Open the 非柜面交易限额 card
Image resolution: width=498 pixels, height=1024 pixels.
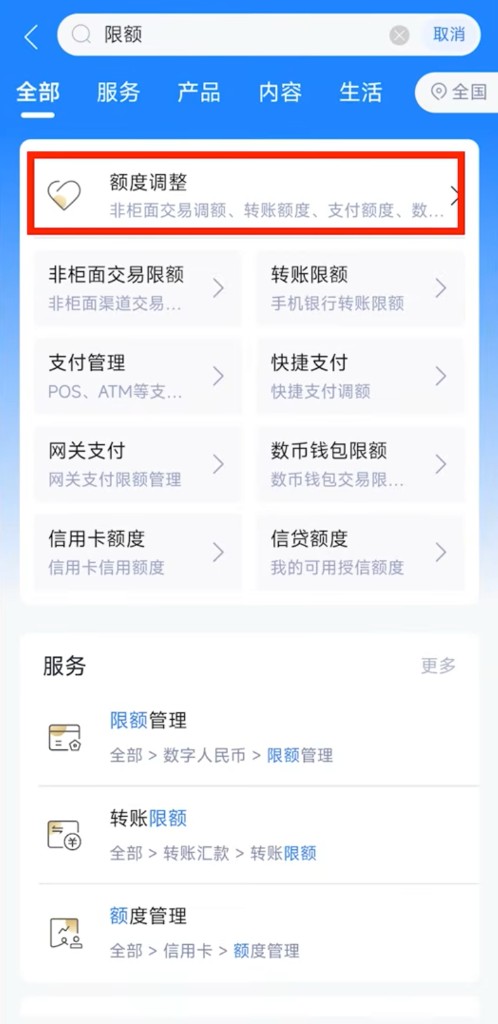pyautogui.click(x=138, y=288)
